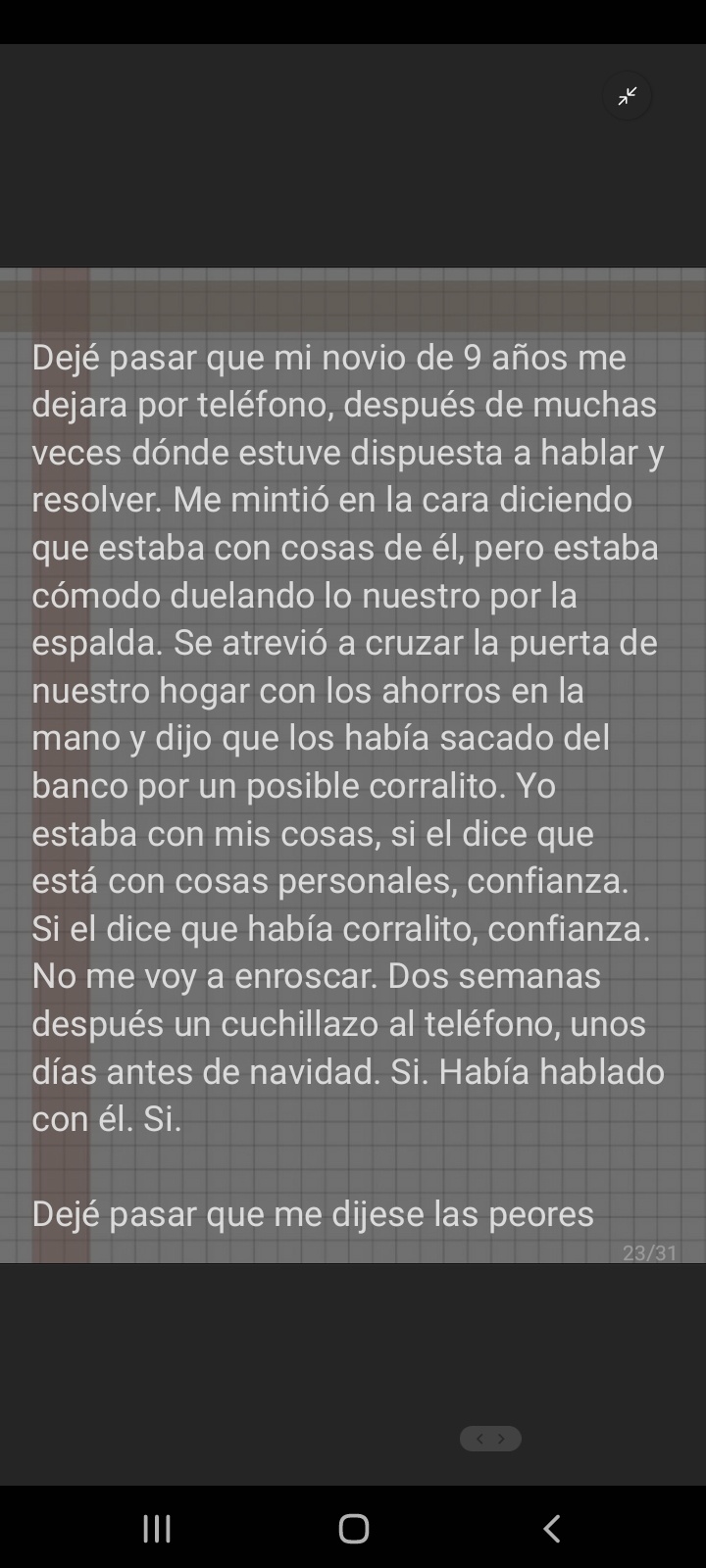This screenshot has width=706, height=1568.
Task: Tap the previous/next page arrows pill
Action: click(x=490, y=1439)
